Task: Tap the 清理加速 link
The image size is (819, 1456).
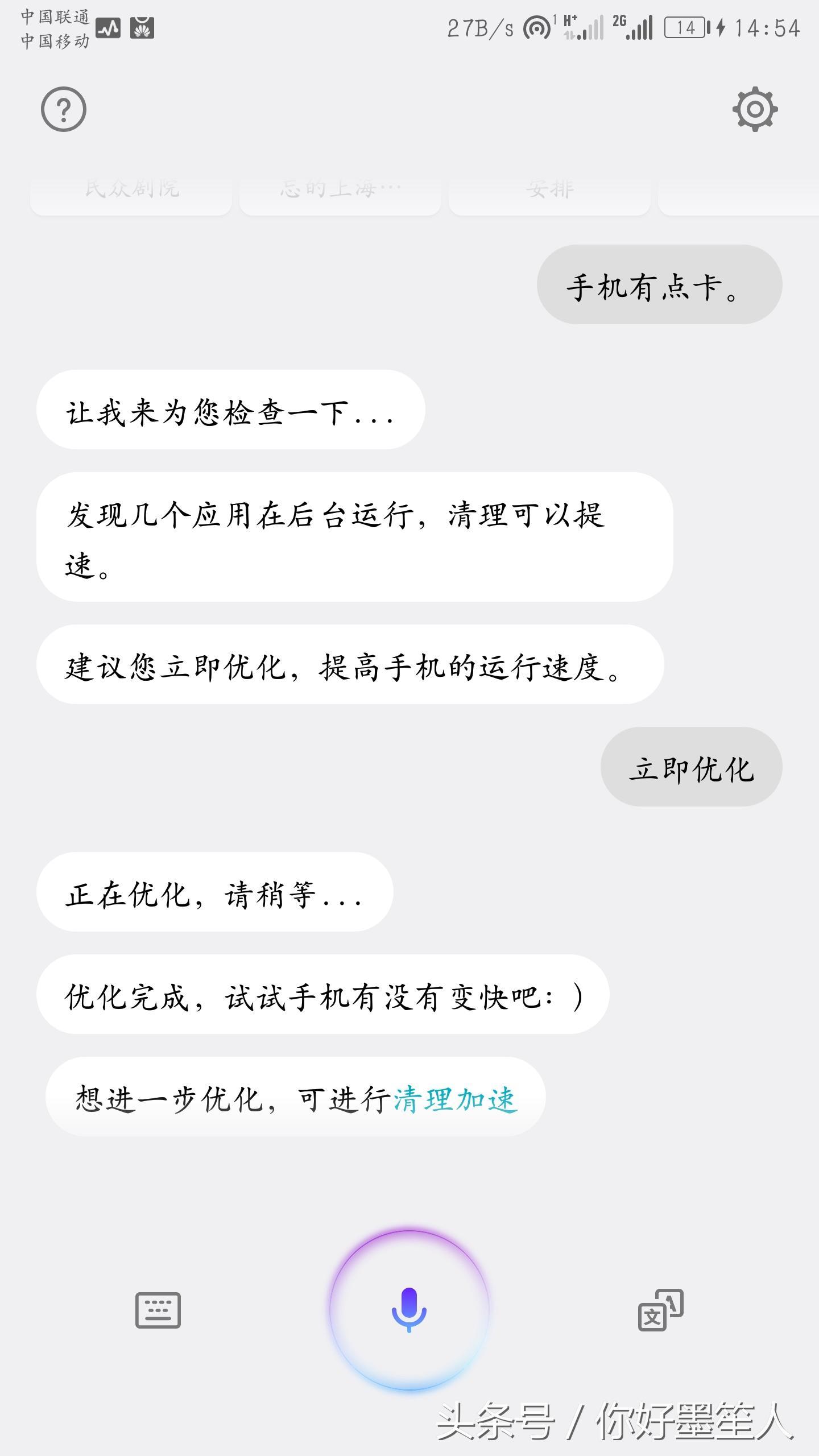Action: [455, 1099]
